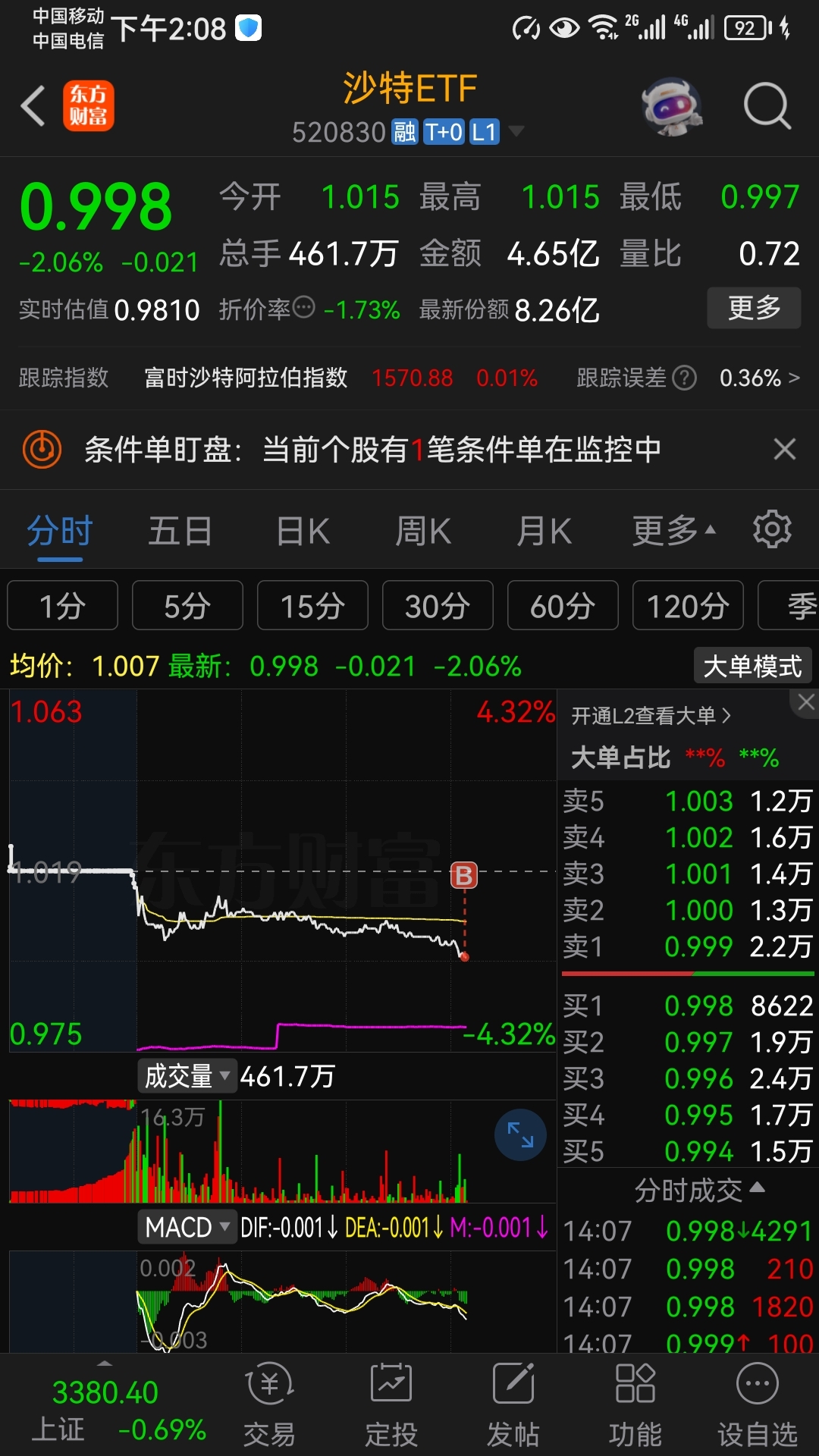Open the search magnifier icon
The image size is (819, 1456).
click(x=767, y=106)
